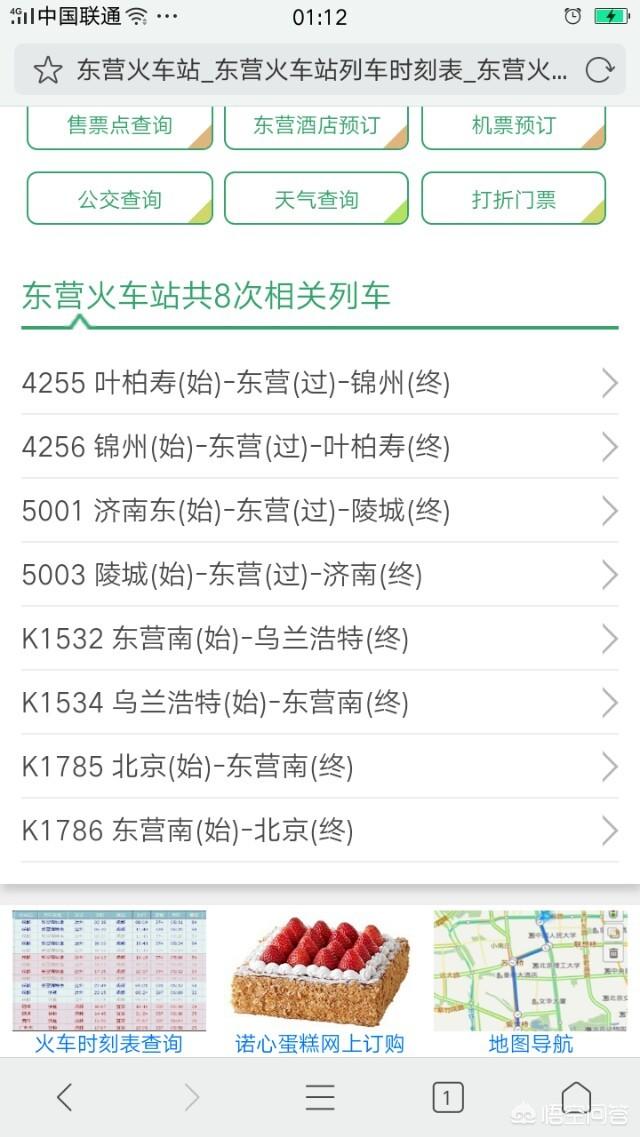Open 公交查询

pos(120,199)
